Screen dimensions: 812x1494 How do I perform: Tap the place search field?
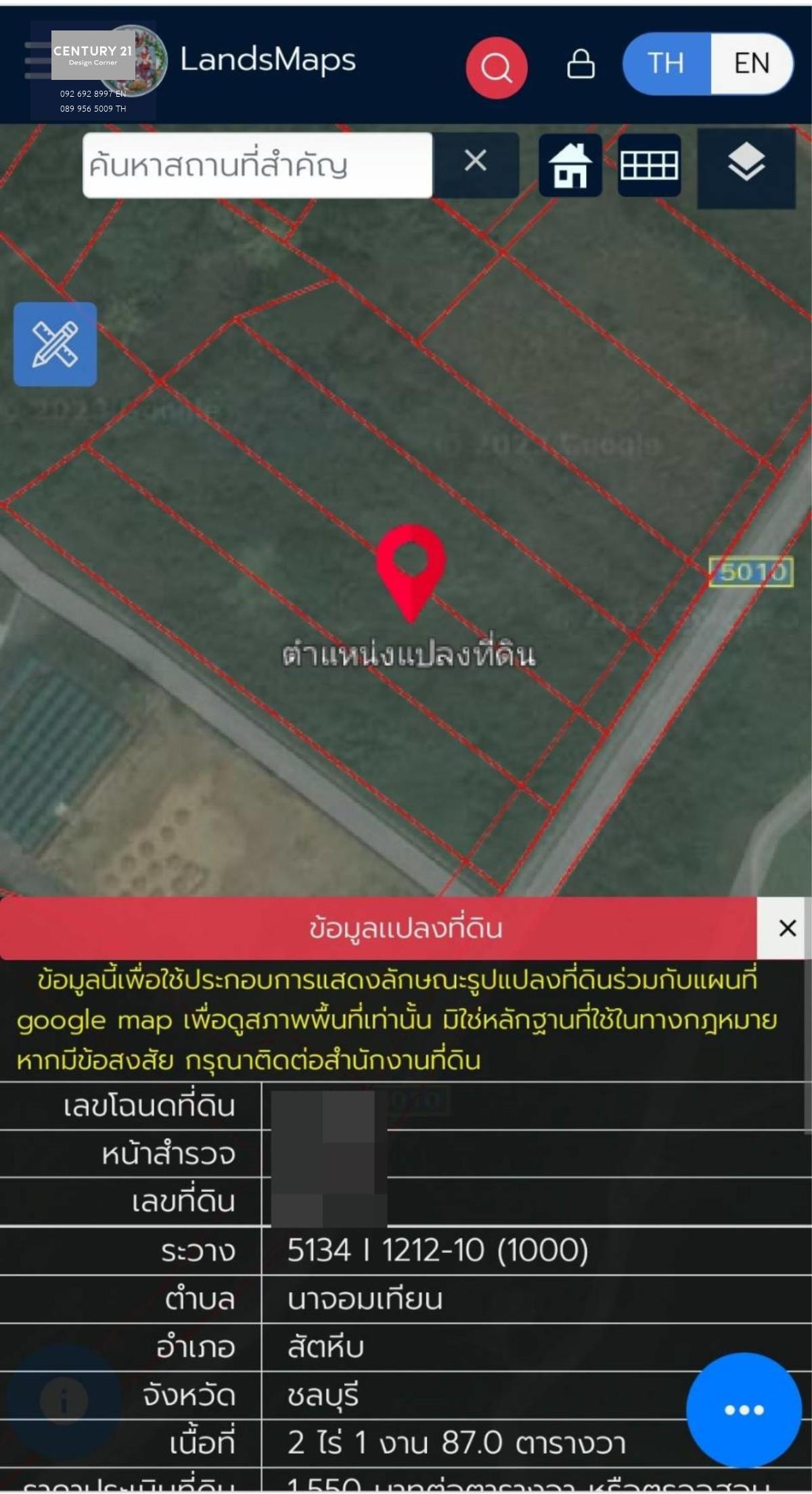coord(257,165)
